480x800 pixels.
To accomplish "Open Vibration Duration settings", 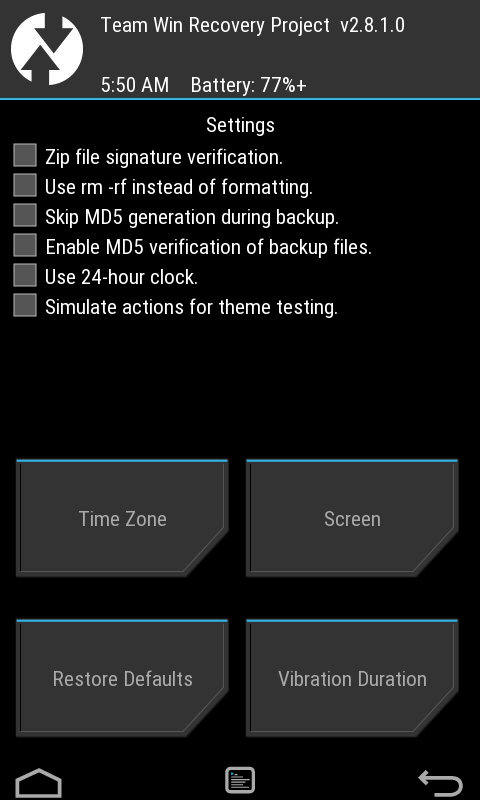I will 352,678.
